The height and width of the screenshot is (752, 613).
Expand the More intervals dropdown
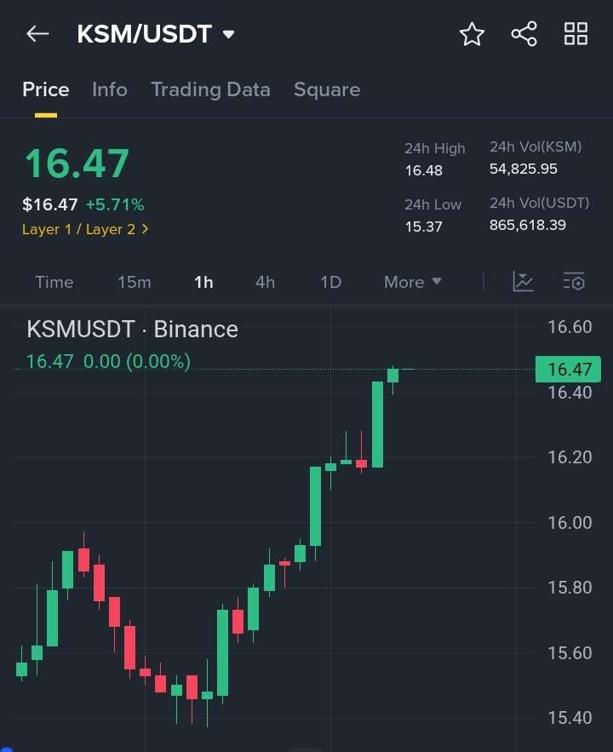tap(412, 282)
